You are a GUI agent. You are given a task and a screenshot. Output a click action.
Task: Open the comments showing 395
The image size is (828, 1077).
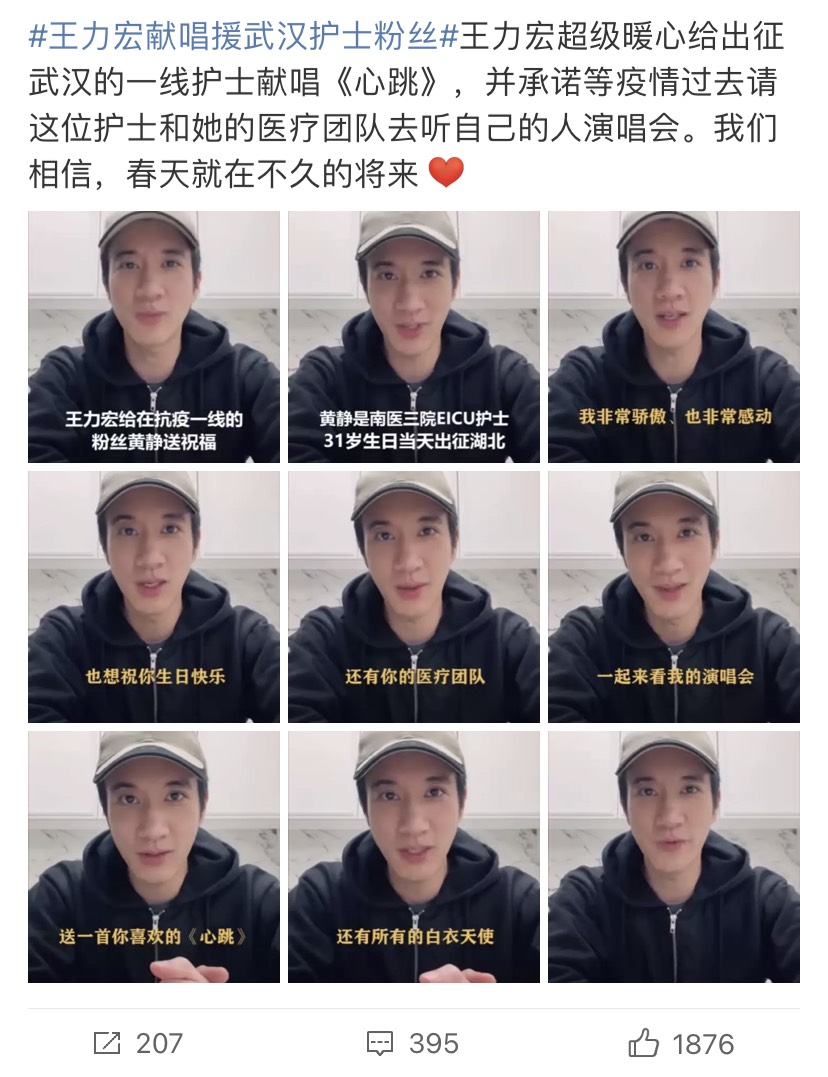pyautogui.click(x=413, y=1044)
